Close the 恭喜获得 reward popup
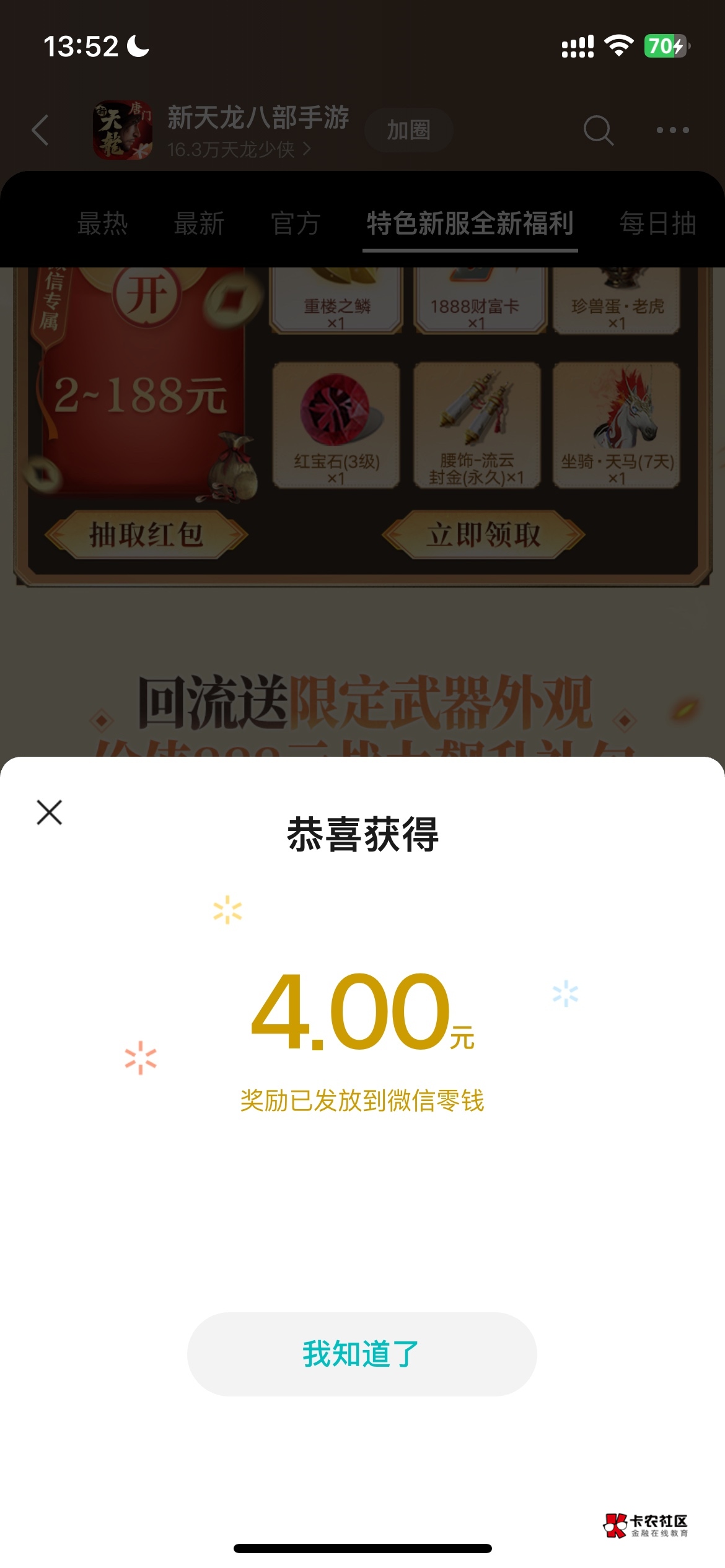 (50, 812)
